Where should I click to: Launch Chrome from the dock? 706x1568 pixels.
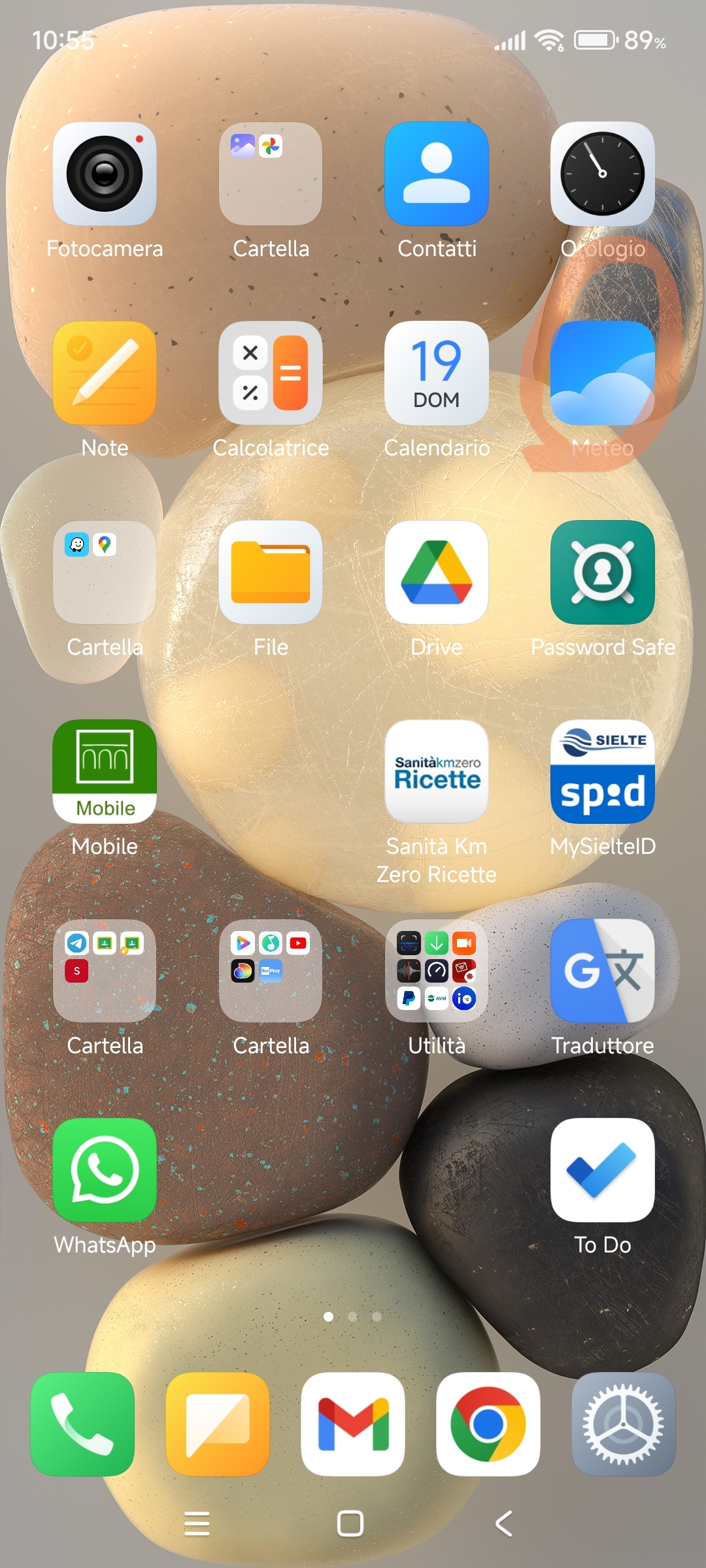[488, 1424]
